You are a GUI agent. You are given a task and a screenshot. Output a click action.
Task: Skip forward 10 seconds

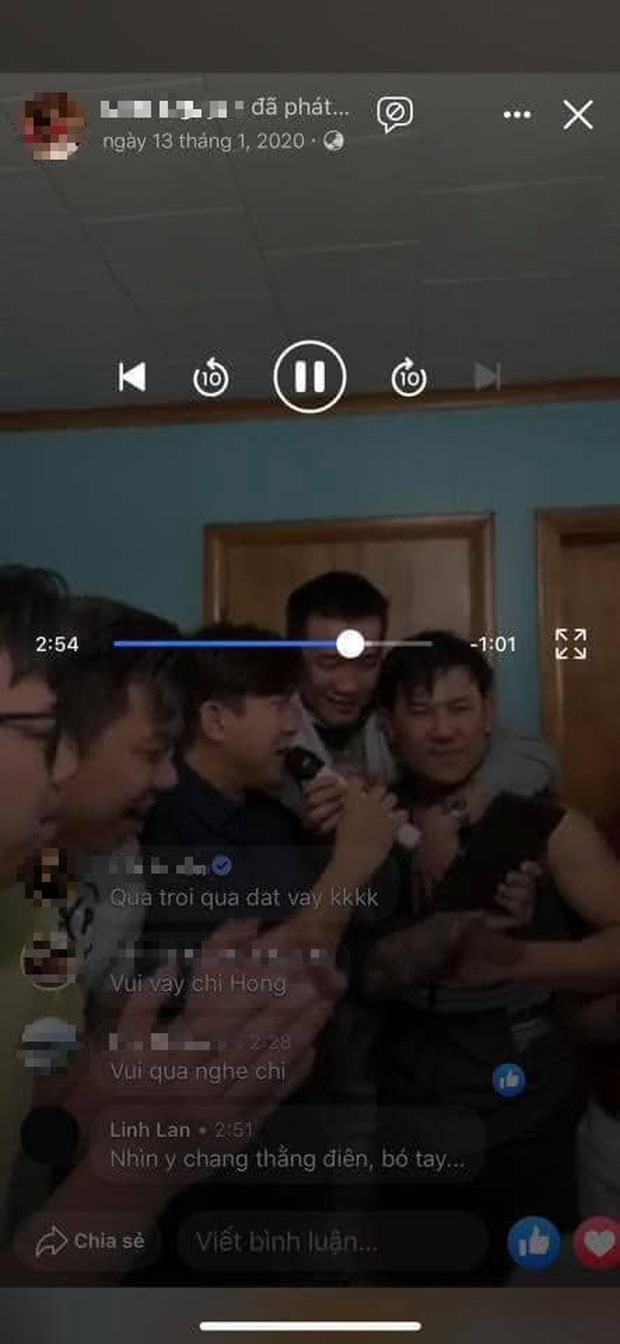(x=408, y=378)
